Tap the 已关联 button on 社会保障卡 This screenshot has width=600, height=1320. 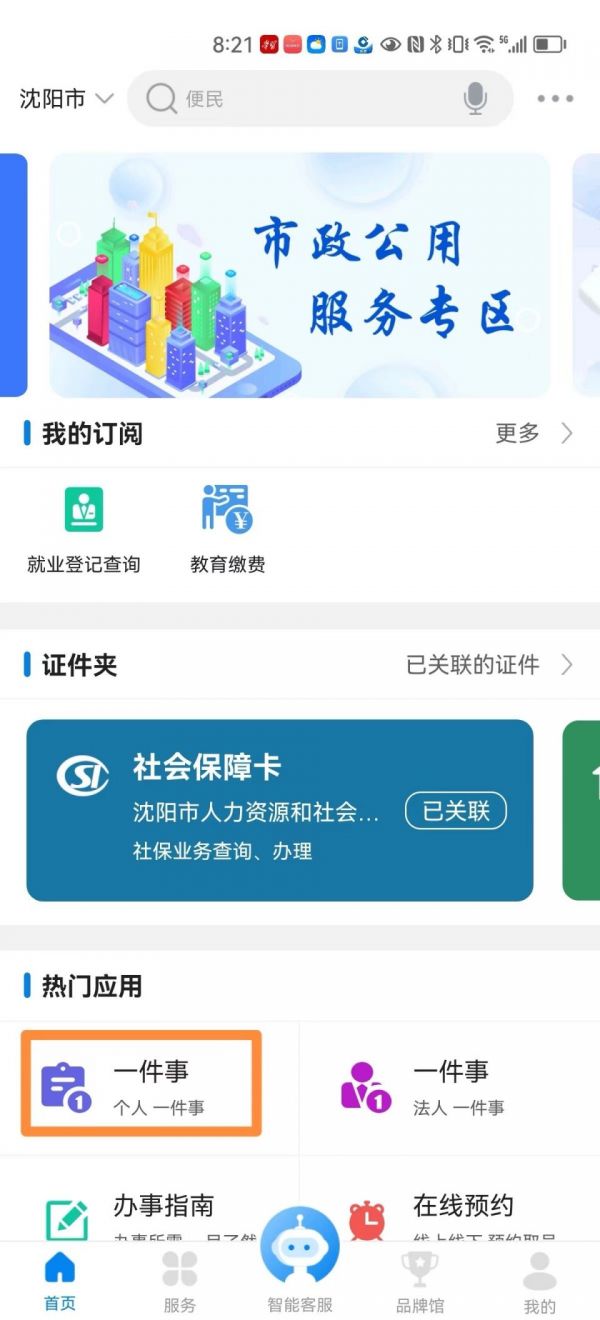pyautogui.click(x=455, y=811)
